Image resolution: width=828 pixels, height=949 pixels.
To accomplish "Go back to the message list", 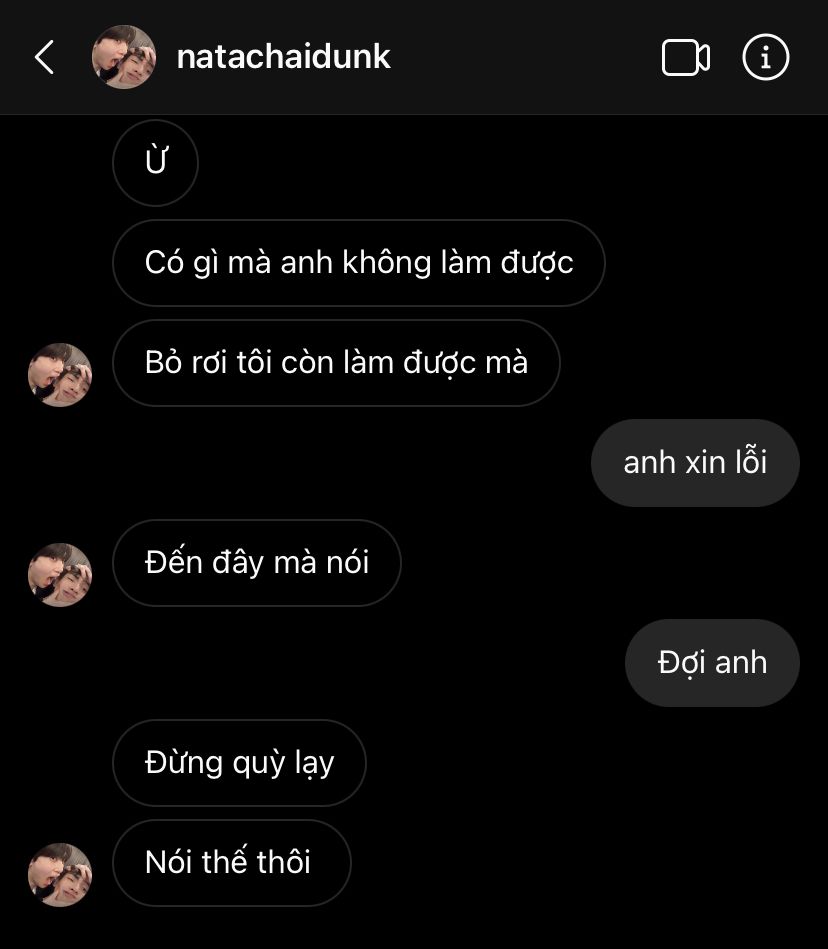I will pyautogui.click(x=44, y=58).
